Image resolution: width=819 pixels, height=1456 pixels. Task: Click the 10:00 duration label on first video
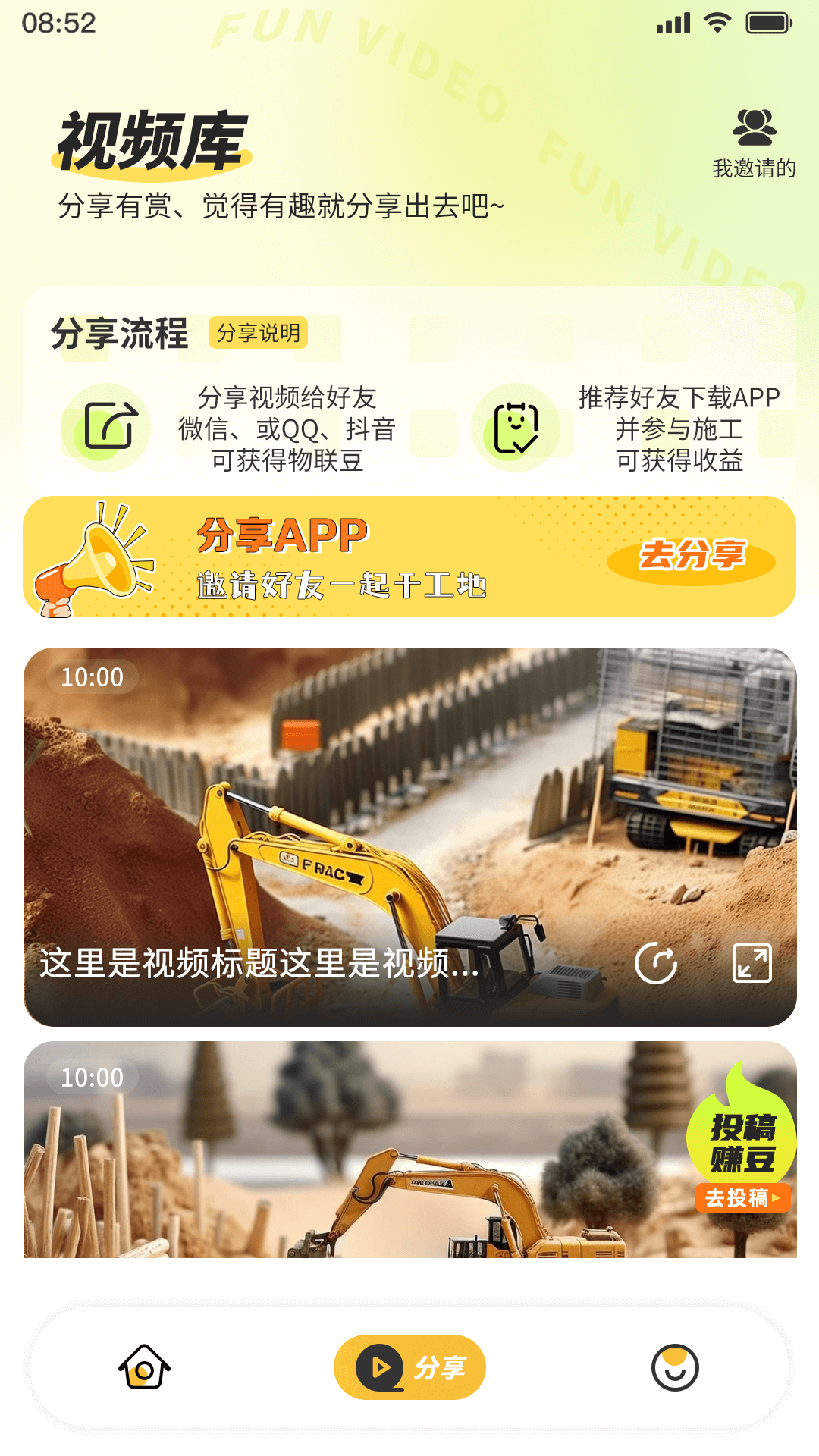(93, 679)
